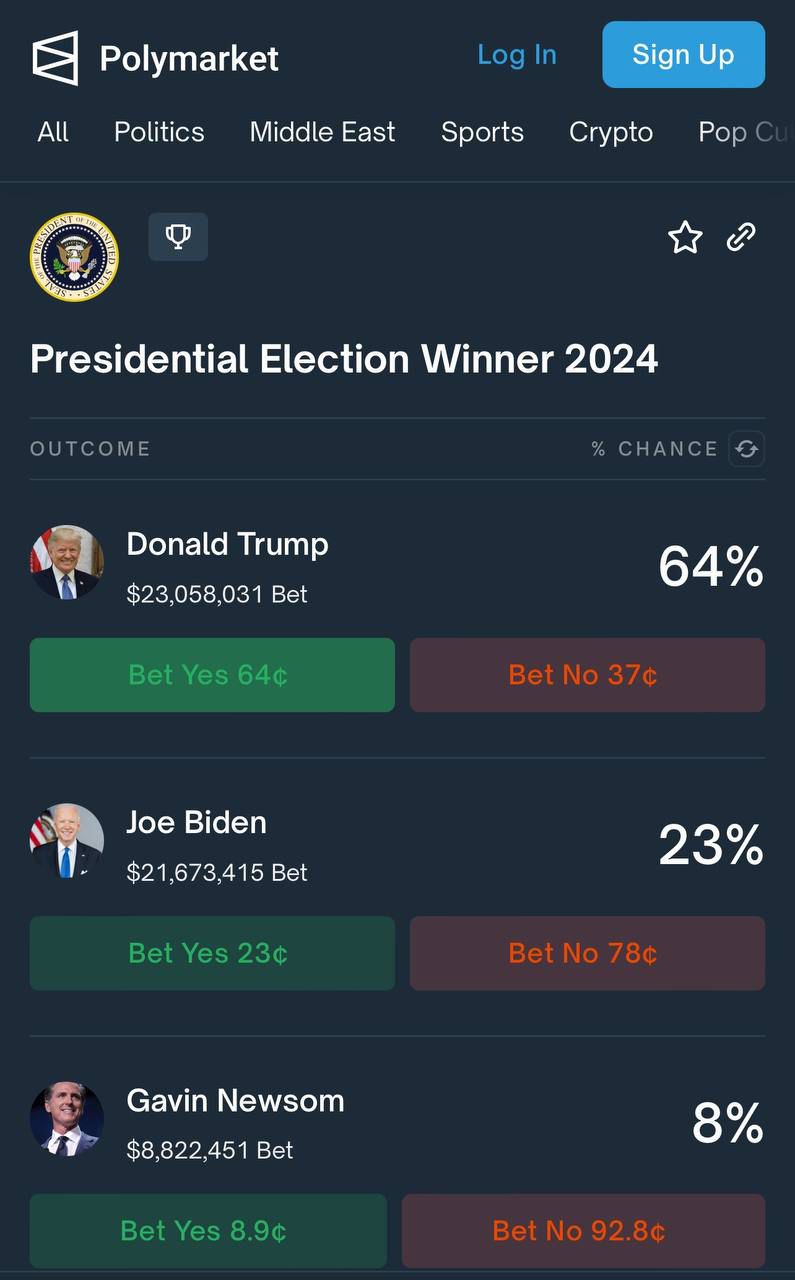Bet Yes 23¢ on Joe Biden

[212, 953]
